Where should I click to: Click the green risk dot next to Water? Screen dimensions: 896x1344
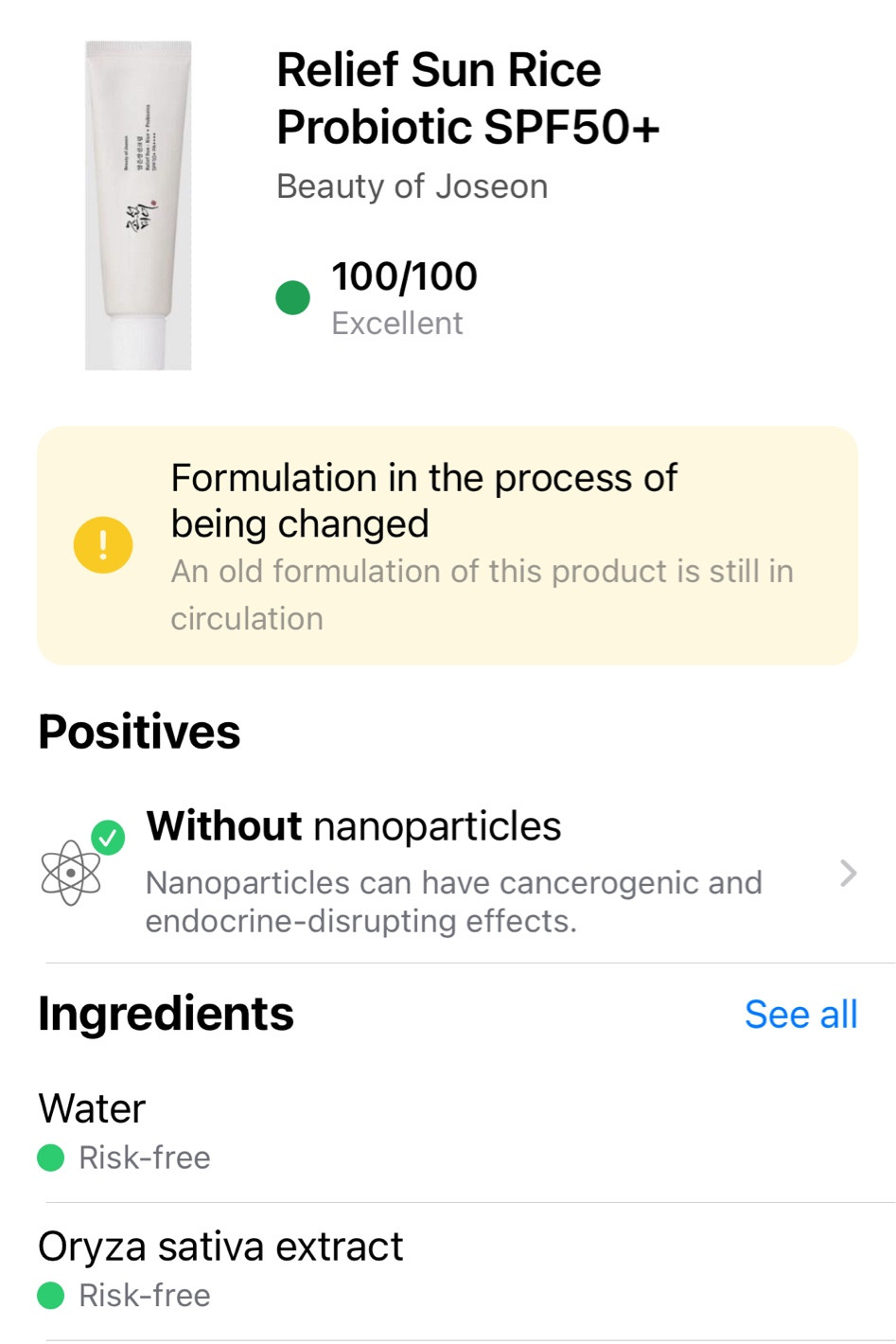click(x=51, y=1157)
